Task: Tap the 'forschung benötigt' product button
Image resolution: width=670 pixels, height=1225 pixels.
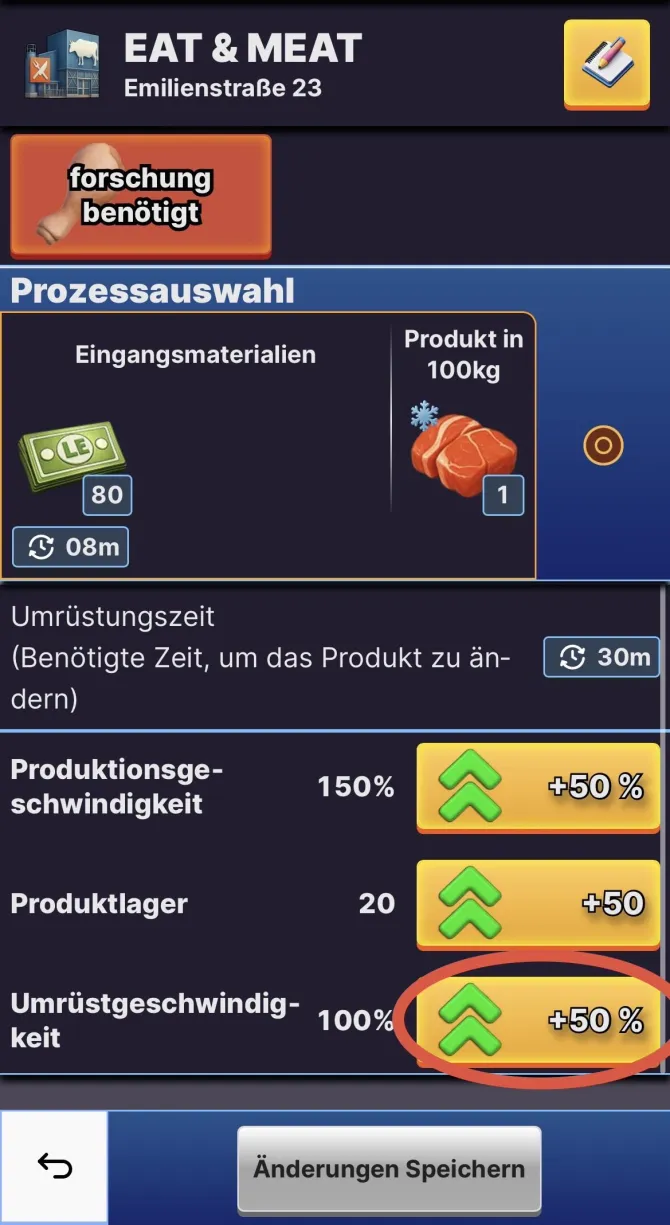Action: 141,195
